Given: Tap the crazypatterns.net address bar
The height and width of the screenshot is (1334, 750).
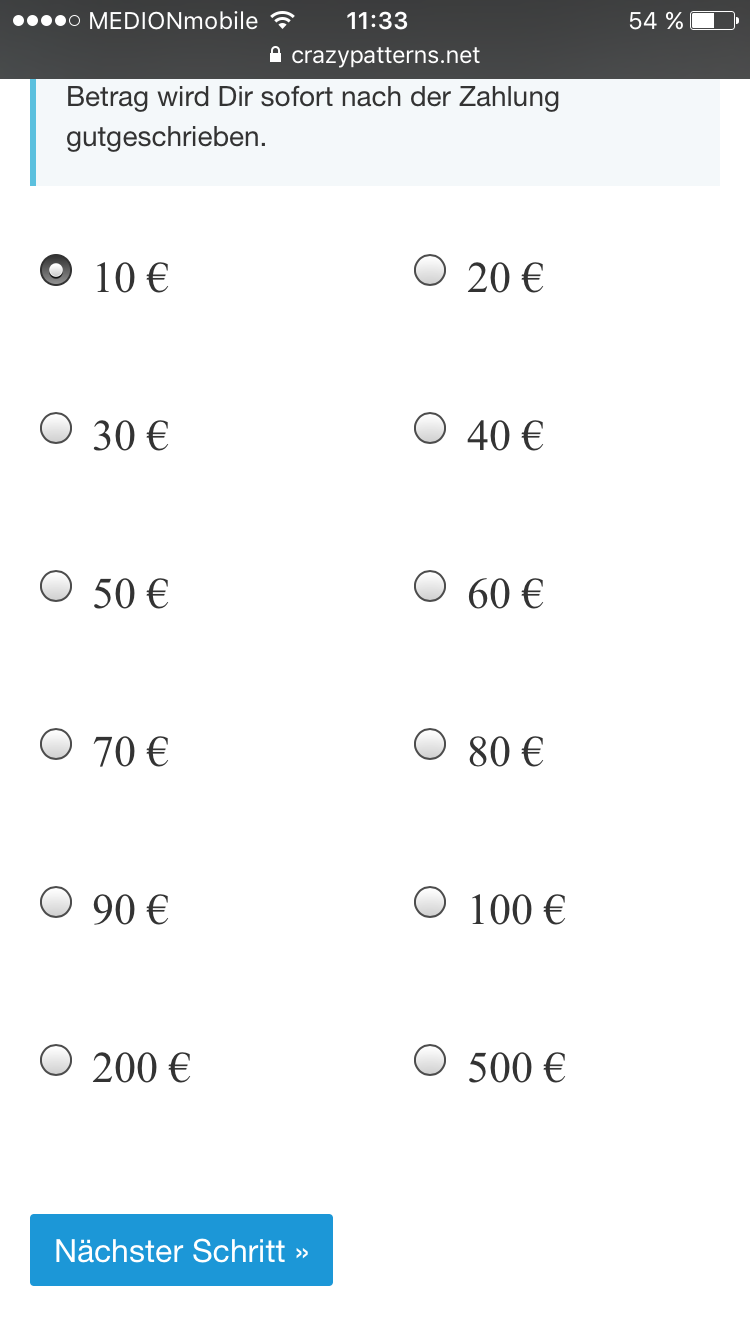Looking at the screenshot, I should coord(375,56).
